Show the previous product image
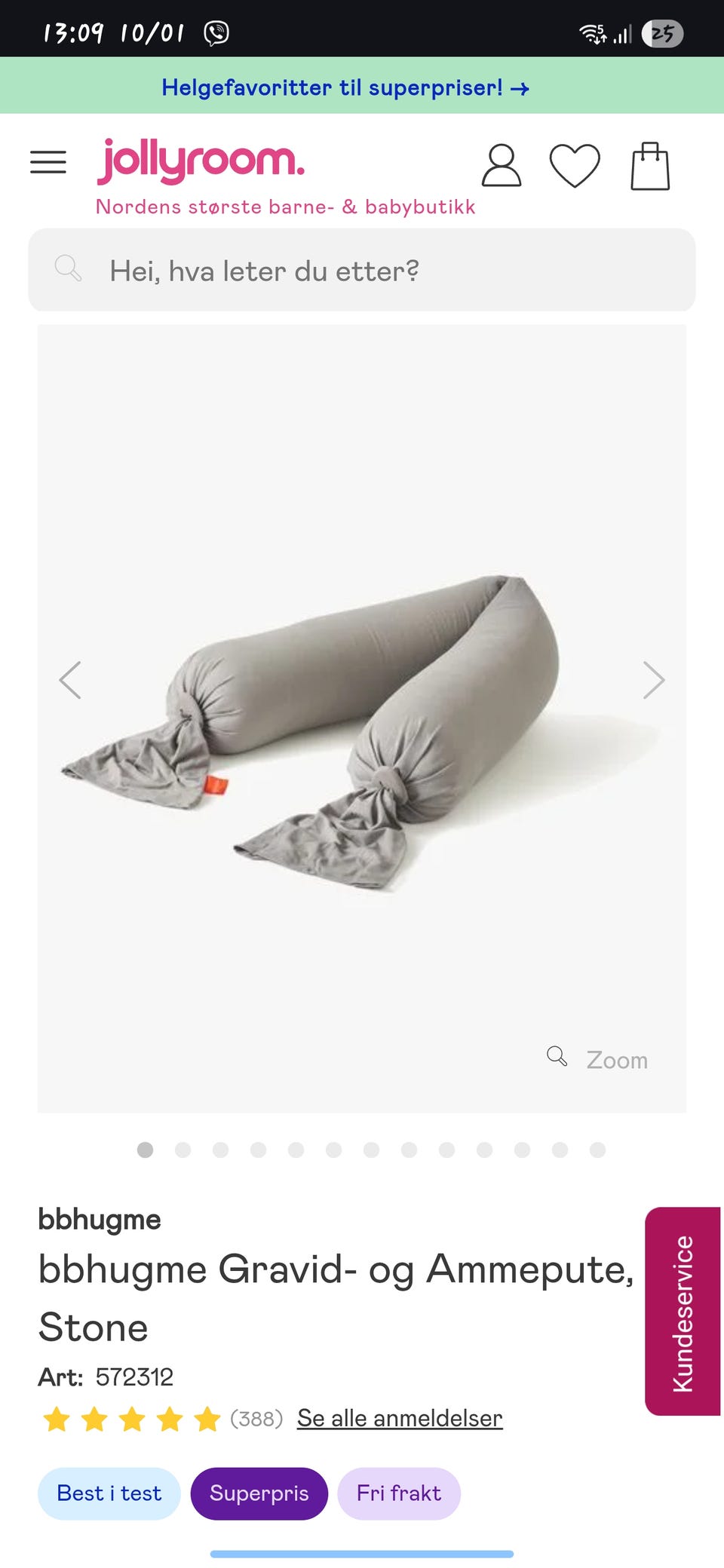The image size is (724, 1568). coord(70,681)
